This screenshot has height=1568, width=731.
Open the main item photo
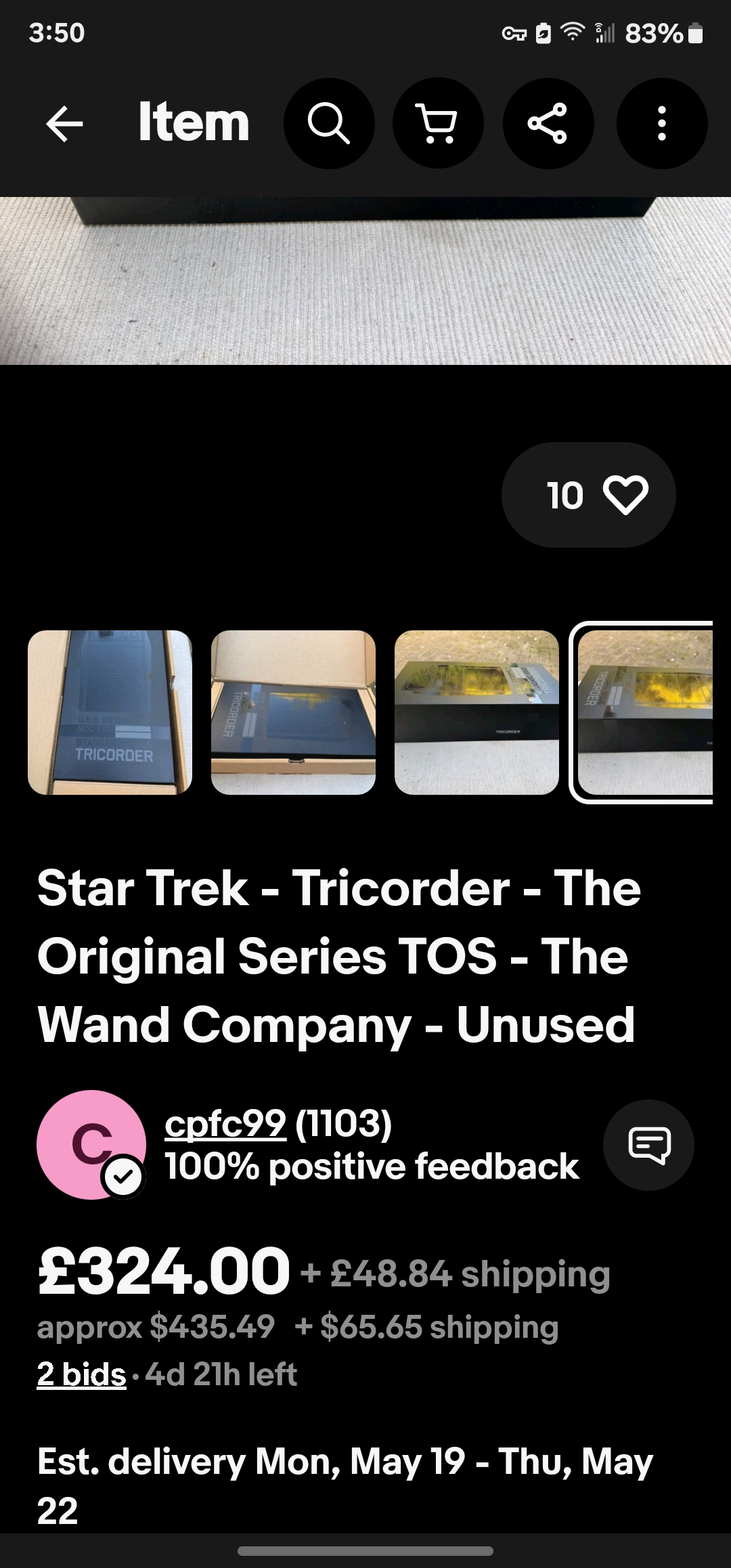[x=365, y=281]
